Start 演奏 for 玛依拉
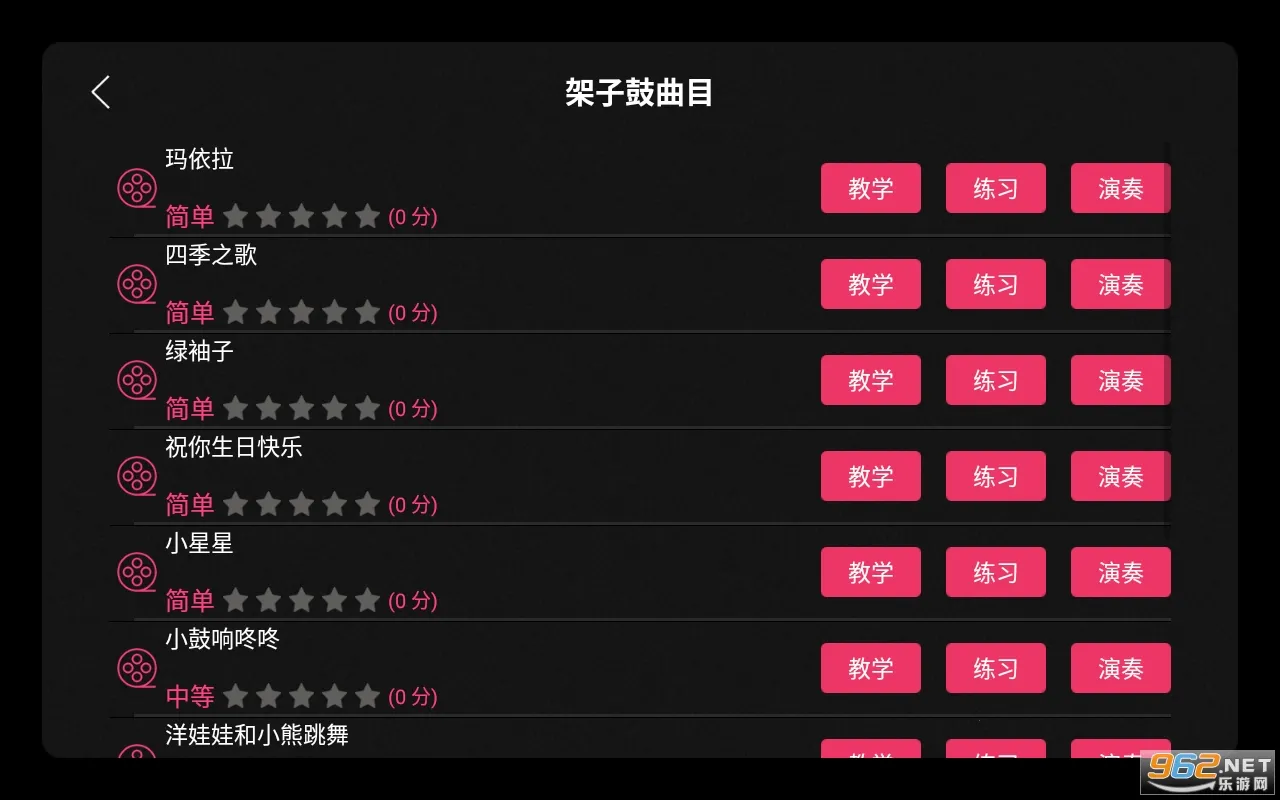 point(1120,188)
